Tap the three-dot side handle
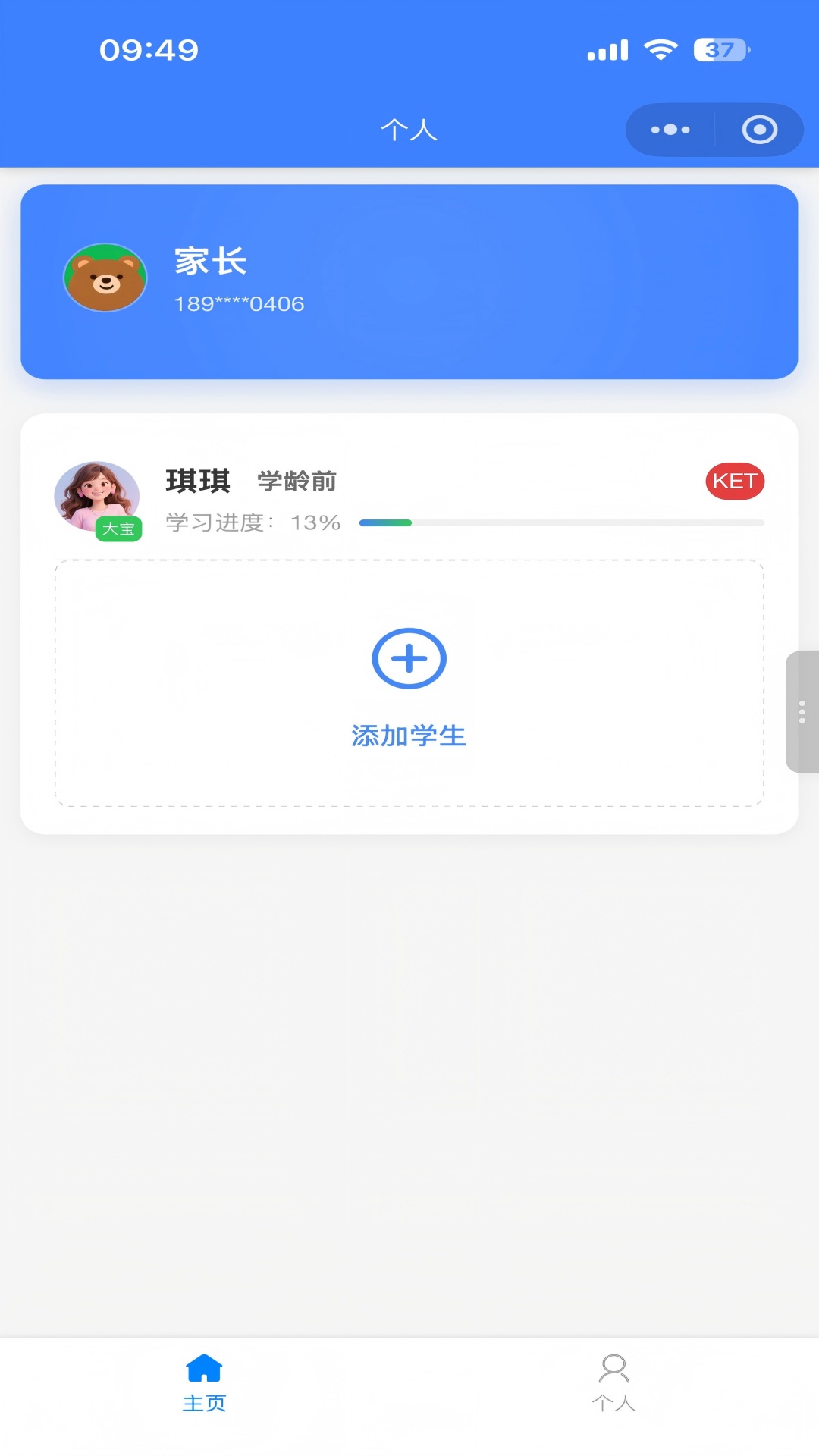Screen dimensions: 819x1456 pos(802,712)
